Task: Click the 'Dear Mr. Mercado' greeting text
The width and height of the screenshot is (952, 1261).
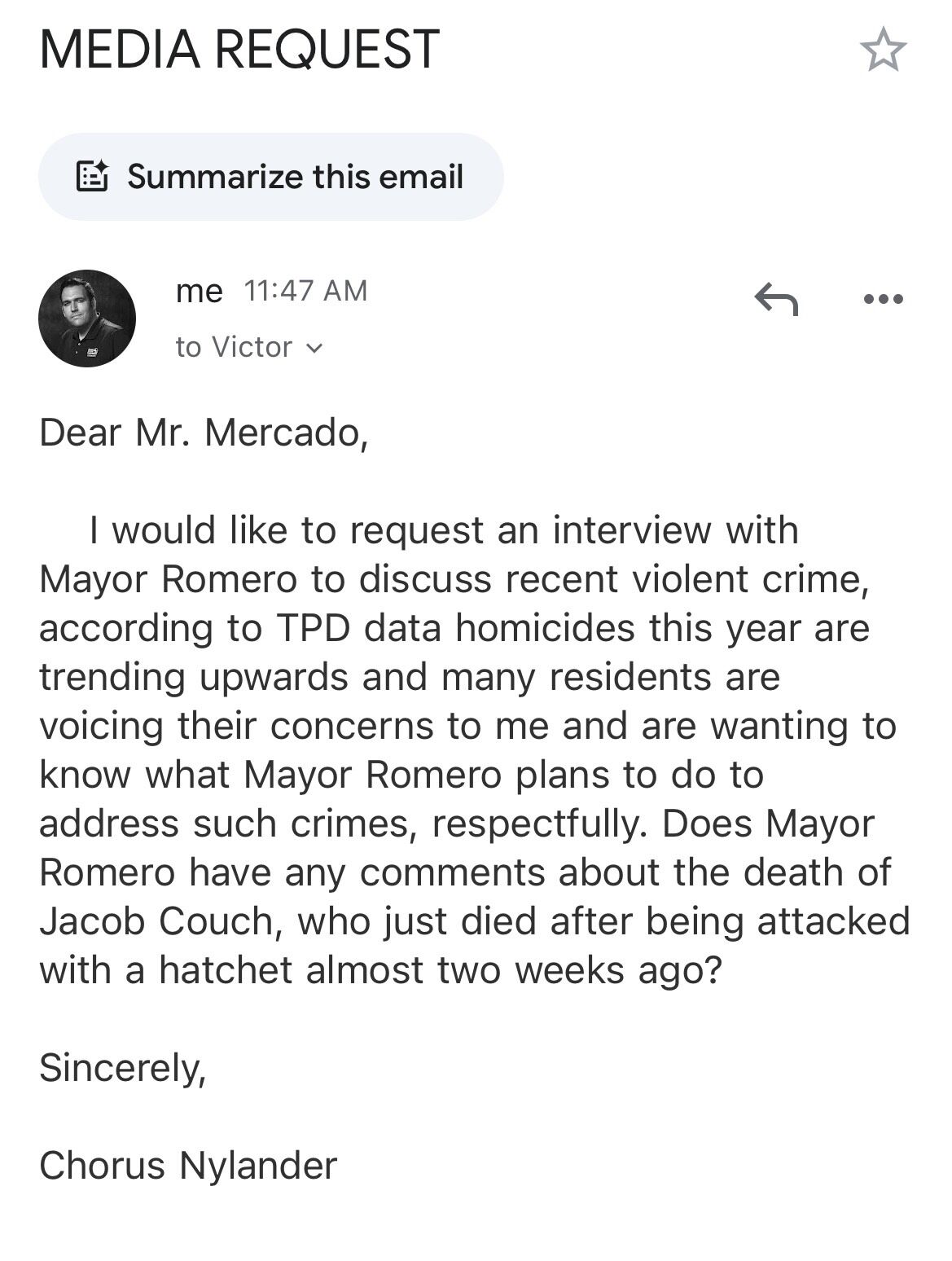Action: [x=204, y=432]
